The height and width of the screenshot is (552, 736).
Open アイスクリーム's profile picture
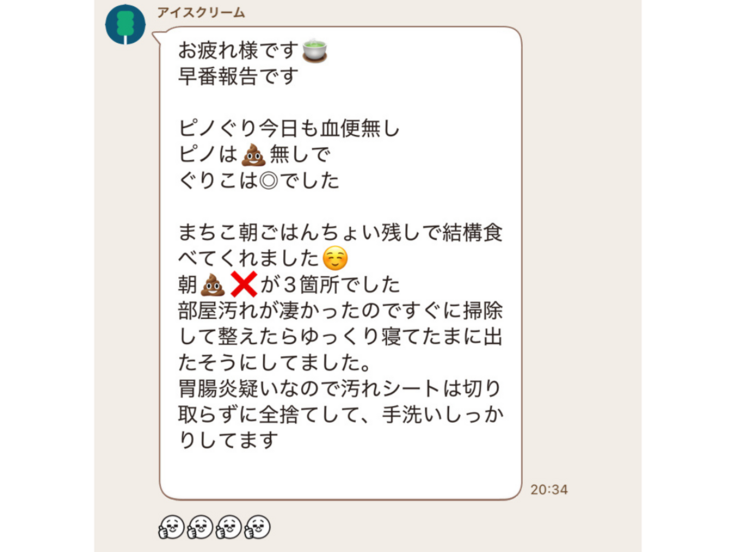125,25
